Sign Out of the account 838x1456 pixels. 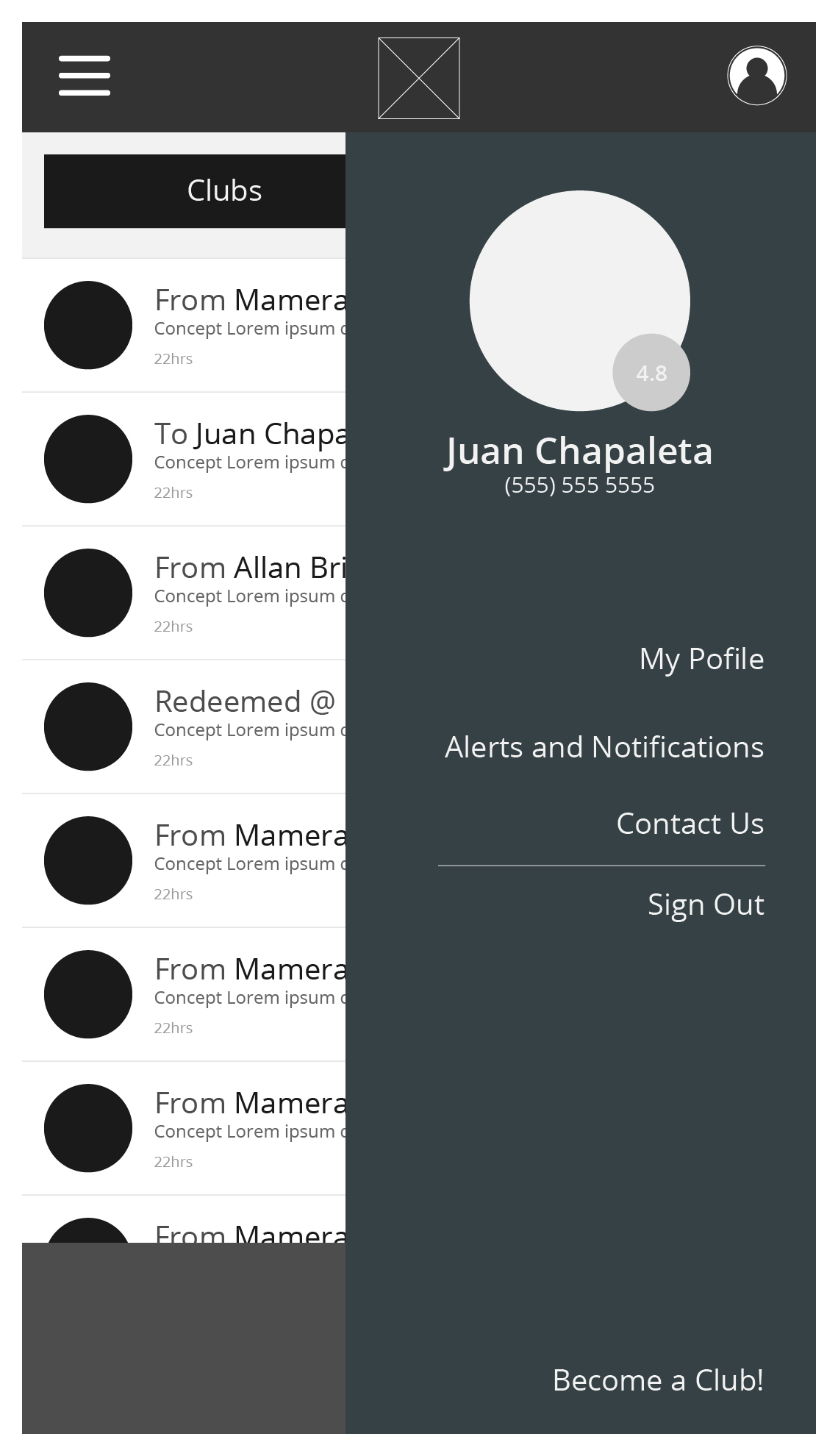(706, 904)
